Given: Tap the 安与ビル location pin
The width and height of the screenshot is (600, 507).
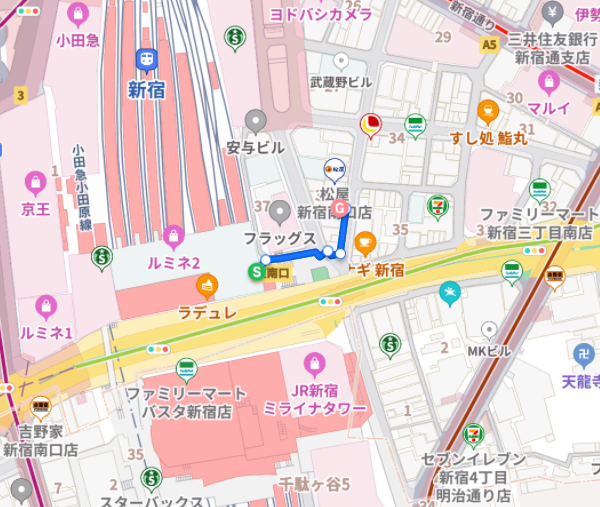Looking at the screenshot, I should 258,121.
